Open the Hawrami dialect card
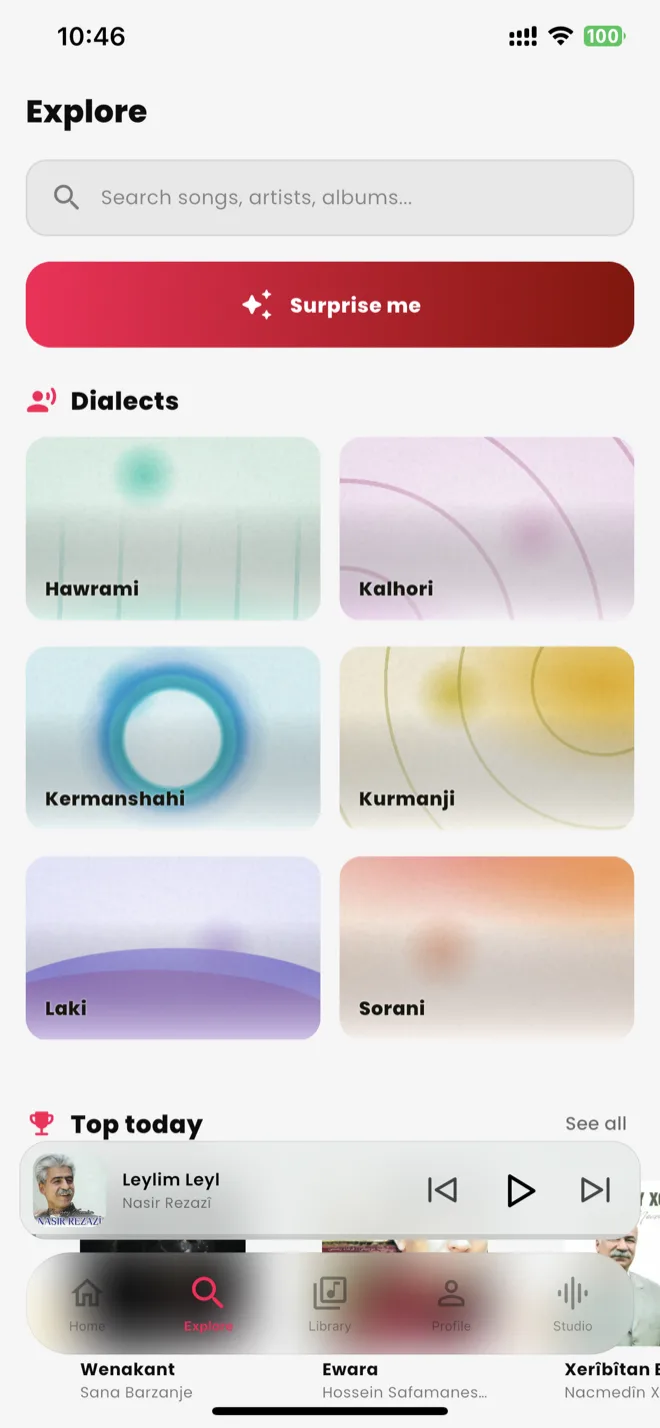The width and height of the screenshot is (660, 1428). click(x=173, y=528)
